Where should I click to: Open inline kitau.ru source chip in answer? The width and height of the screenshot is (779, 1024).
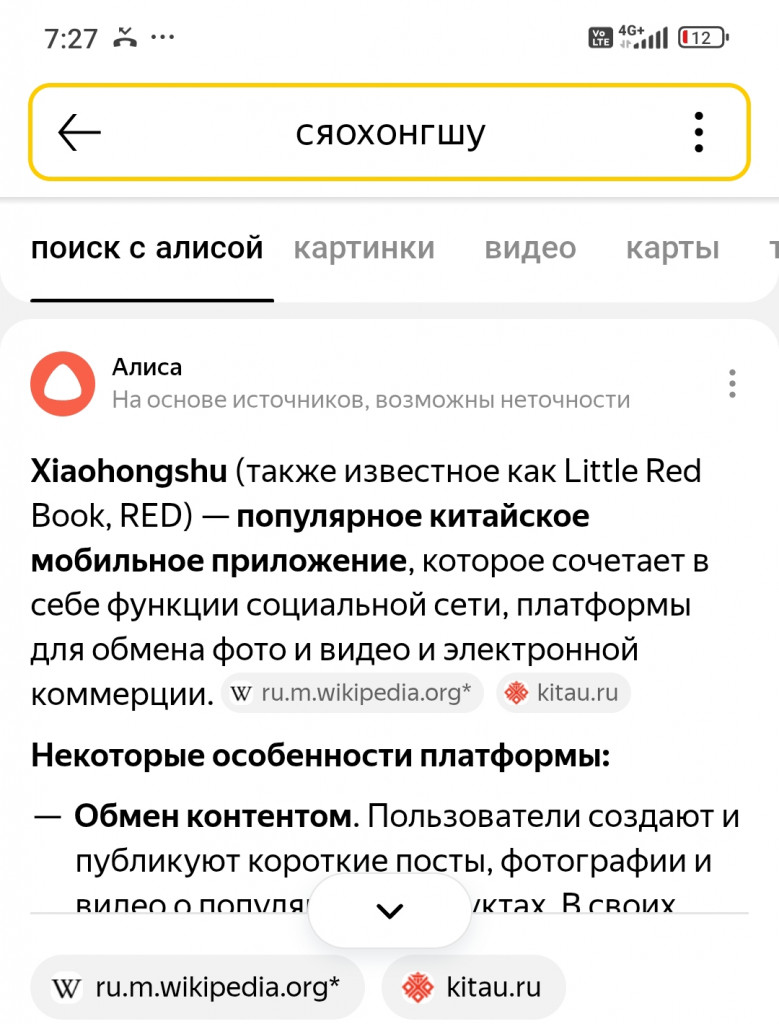pos(563,693)
